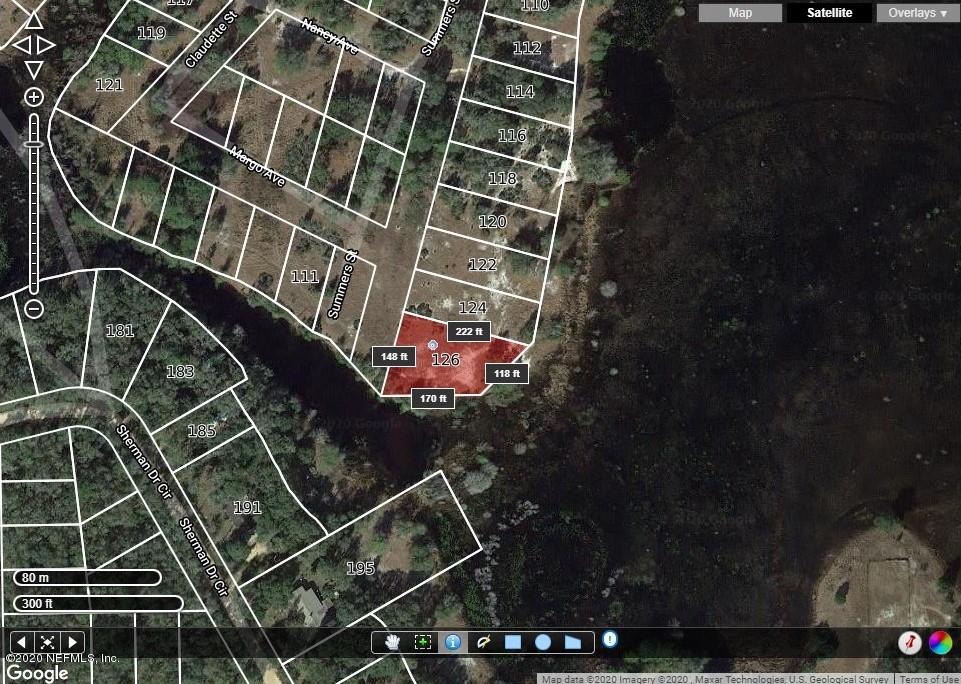Select the measure distance tool
961x684 pixels.
[483, 642]
